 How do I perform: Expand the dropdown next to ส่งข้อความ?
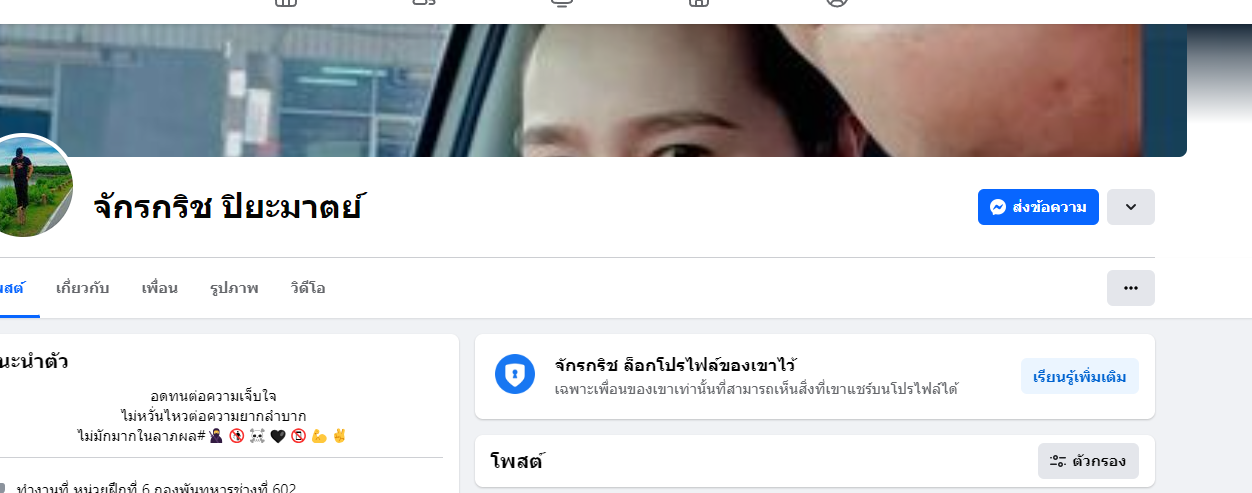click(1130, 207)
